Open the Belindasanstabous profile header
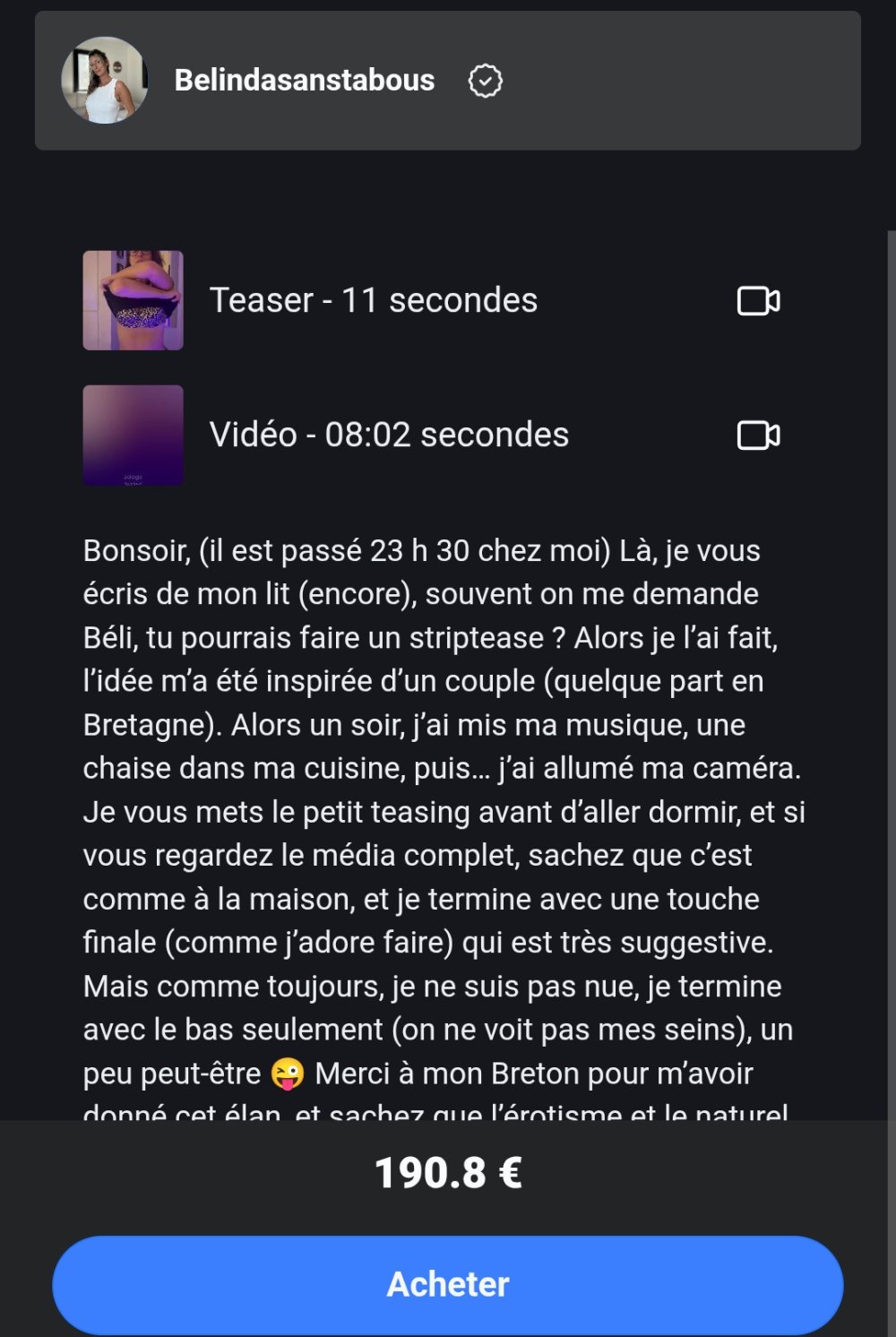This screenshot has height=1337, width=896. click(304, 81)
